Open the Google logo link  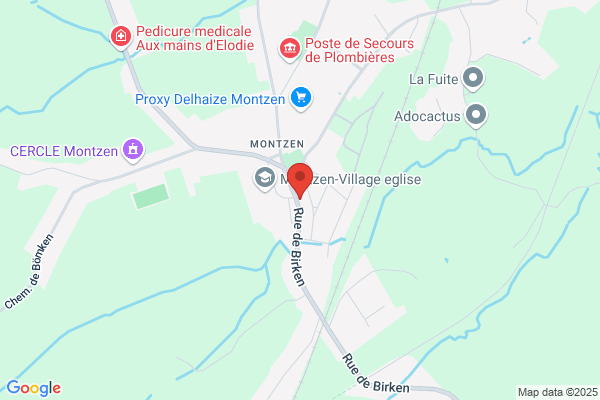(x=34, y=389)
